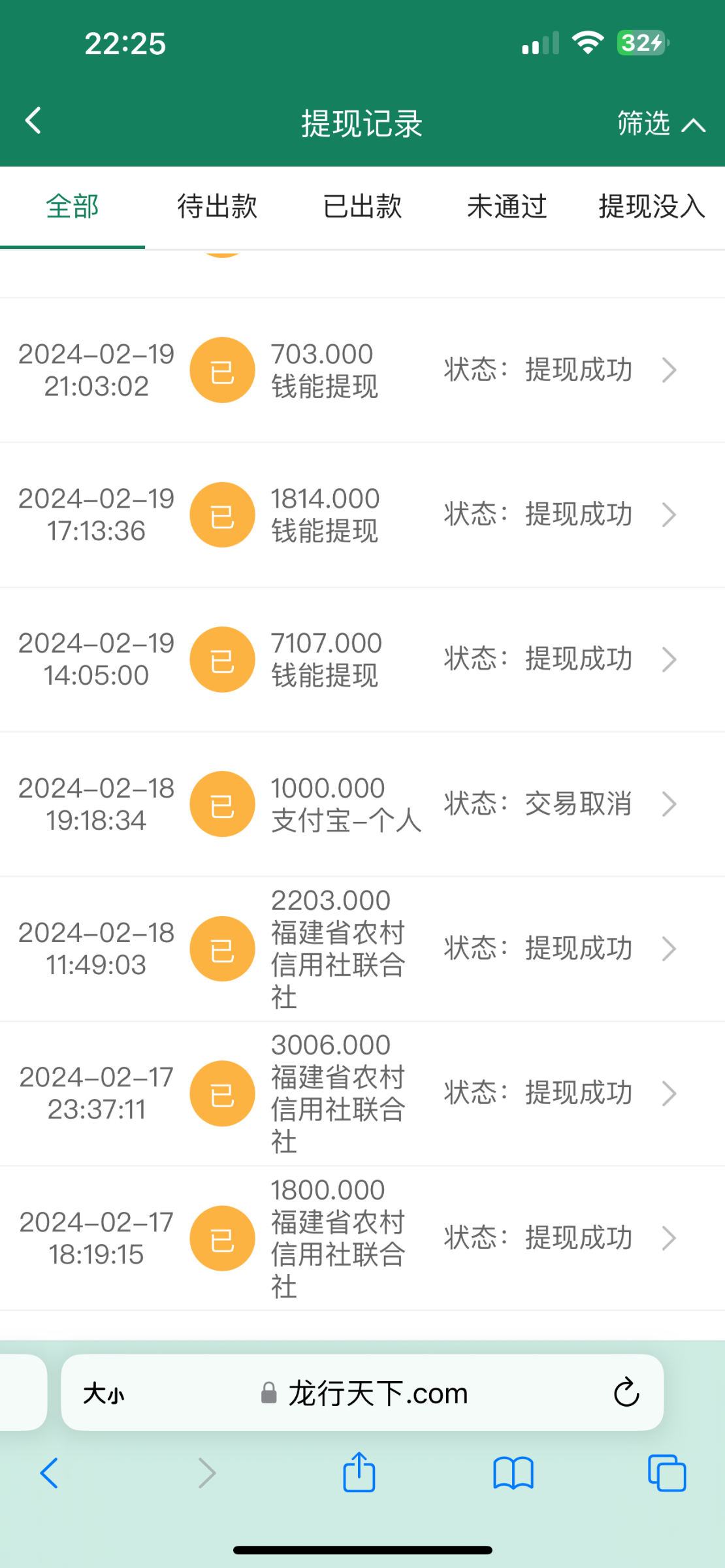Select the 未通过 tab
Screen dimensions: 725x1568
pyautogui.click(x=507, y=206)
